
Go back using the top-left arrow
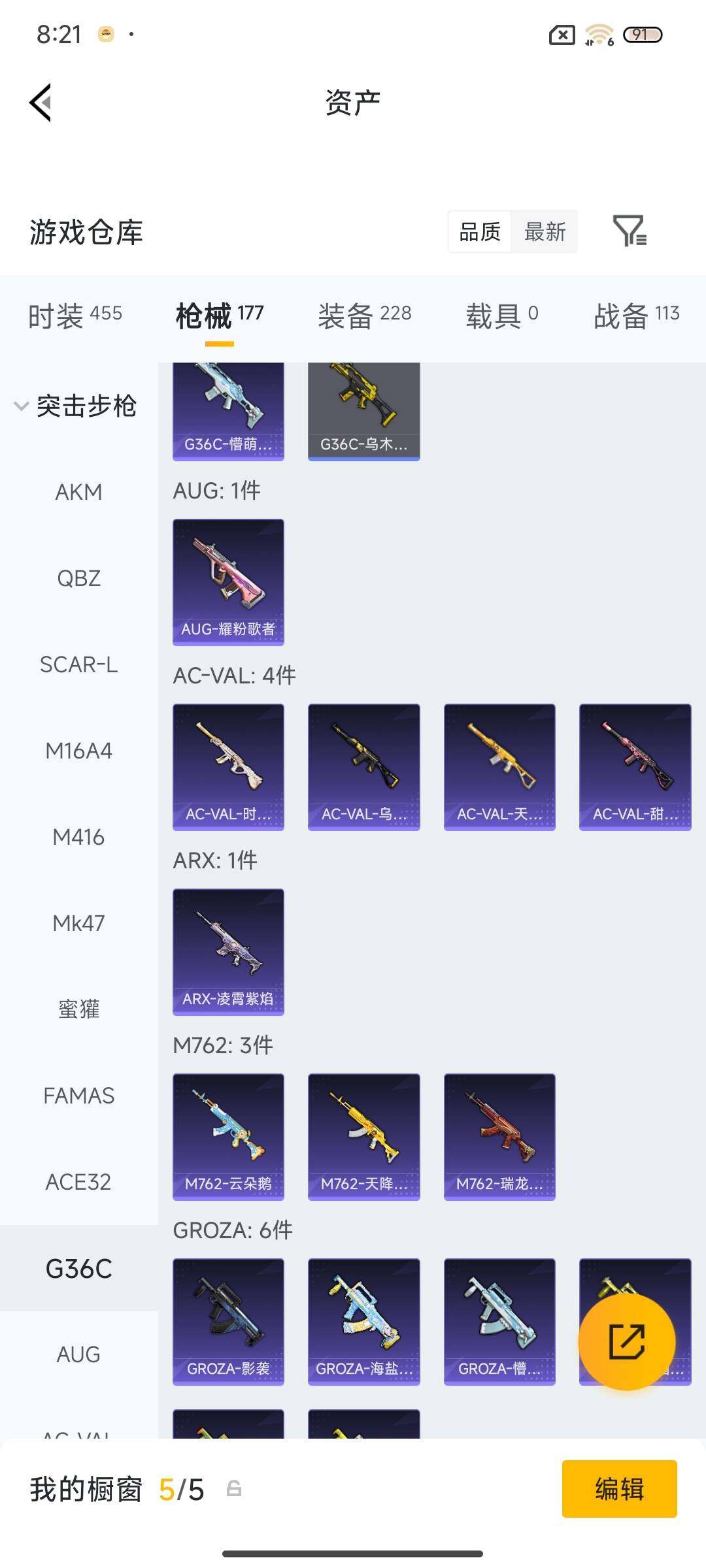tap(41, 103)
